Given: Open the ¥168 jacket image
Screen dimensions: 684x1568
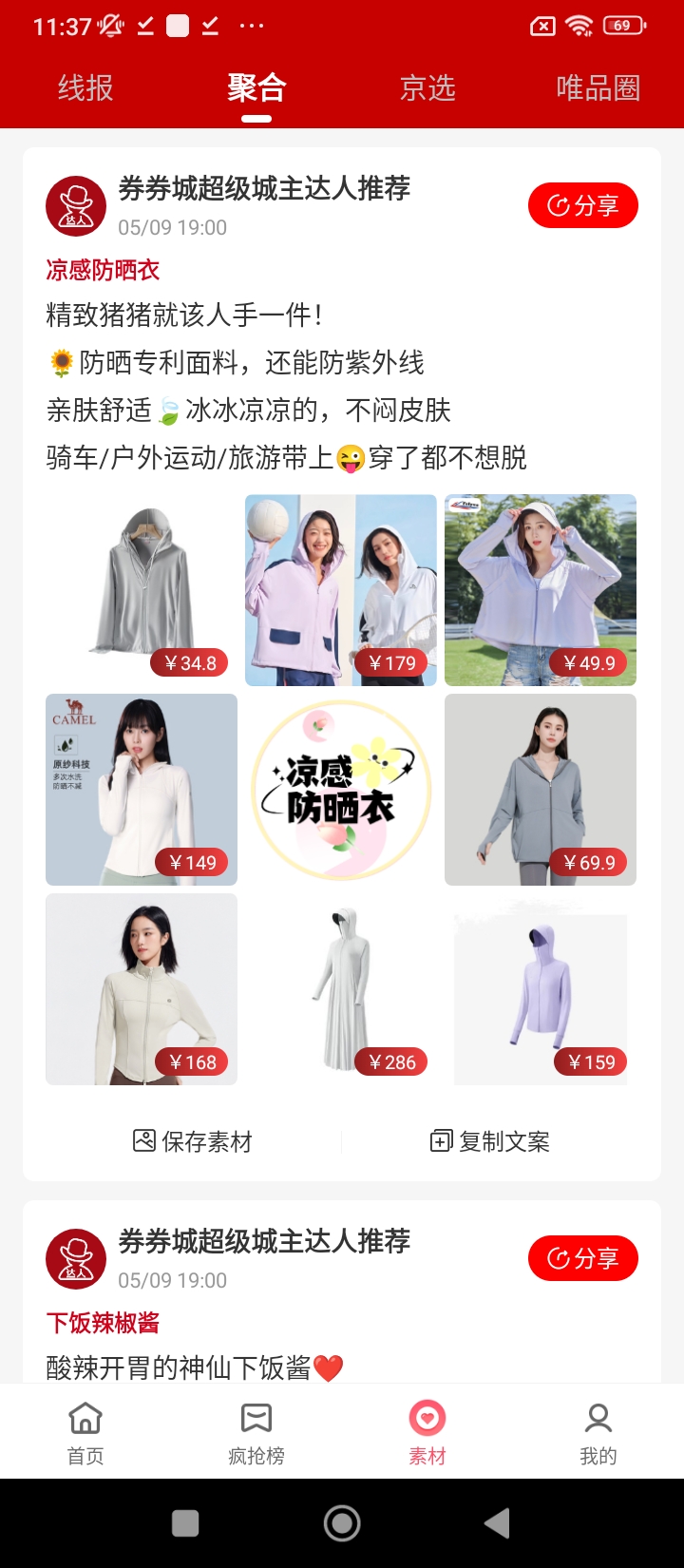Looking at the screenshot, I should (x=142, y=988).
